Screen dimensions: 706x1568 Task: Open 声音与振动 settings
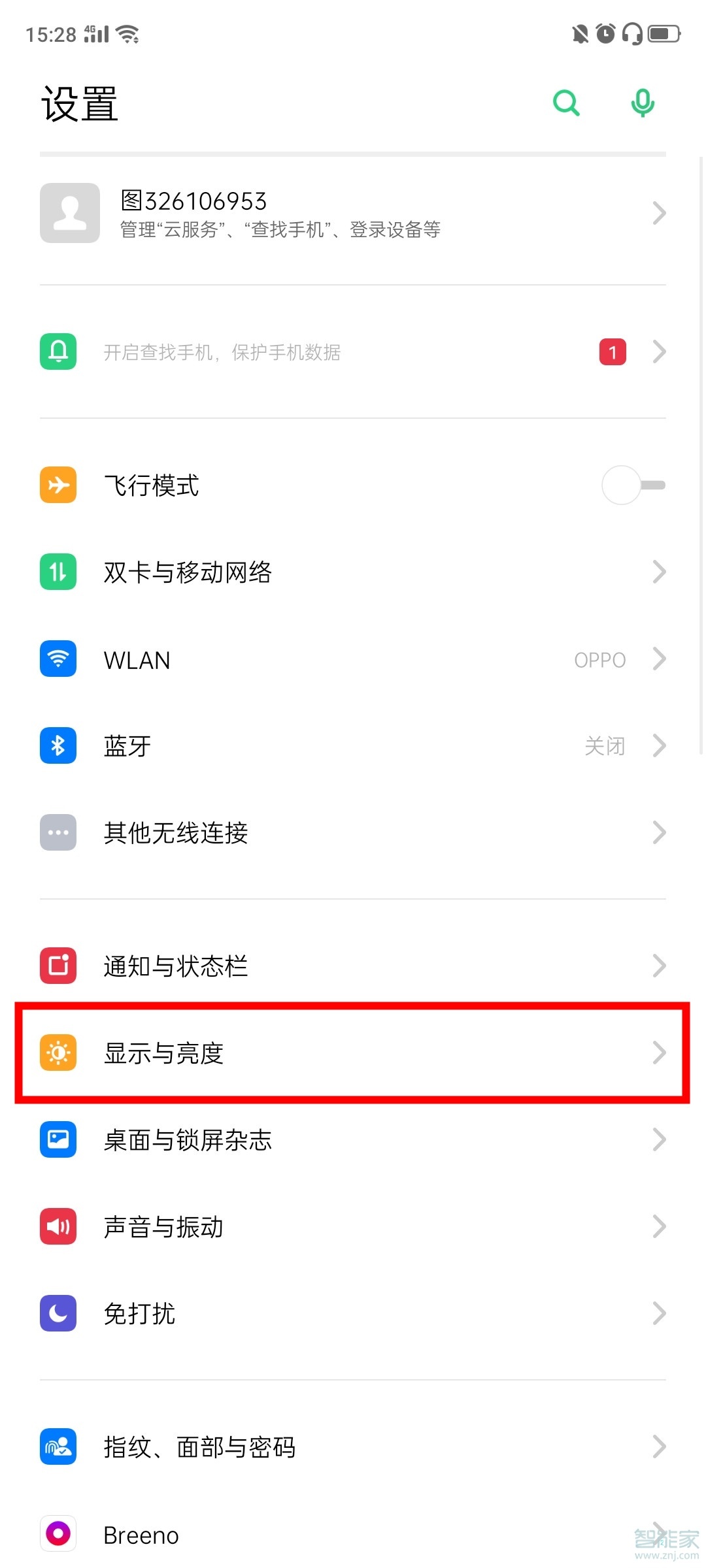353,1227
